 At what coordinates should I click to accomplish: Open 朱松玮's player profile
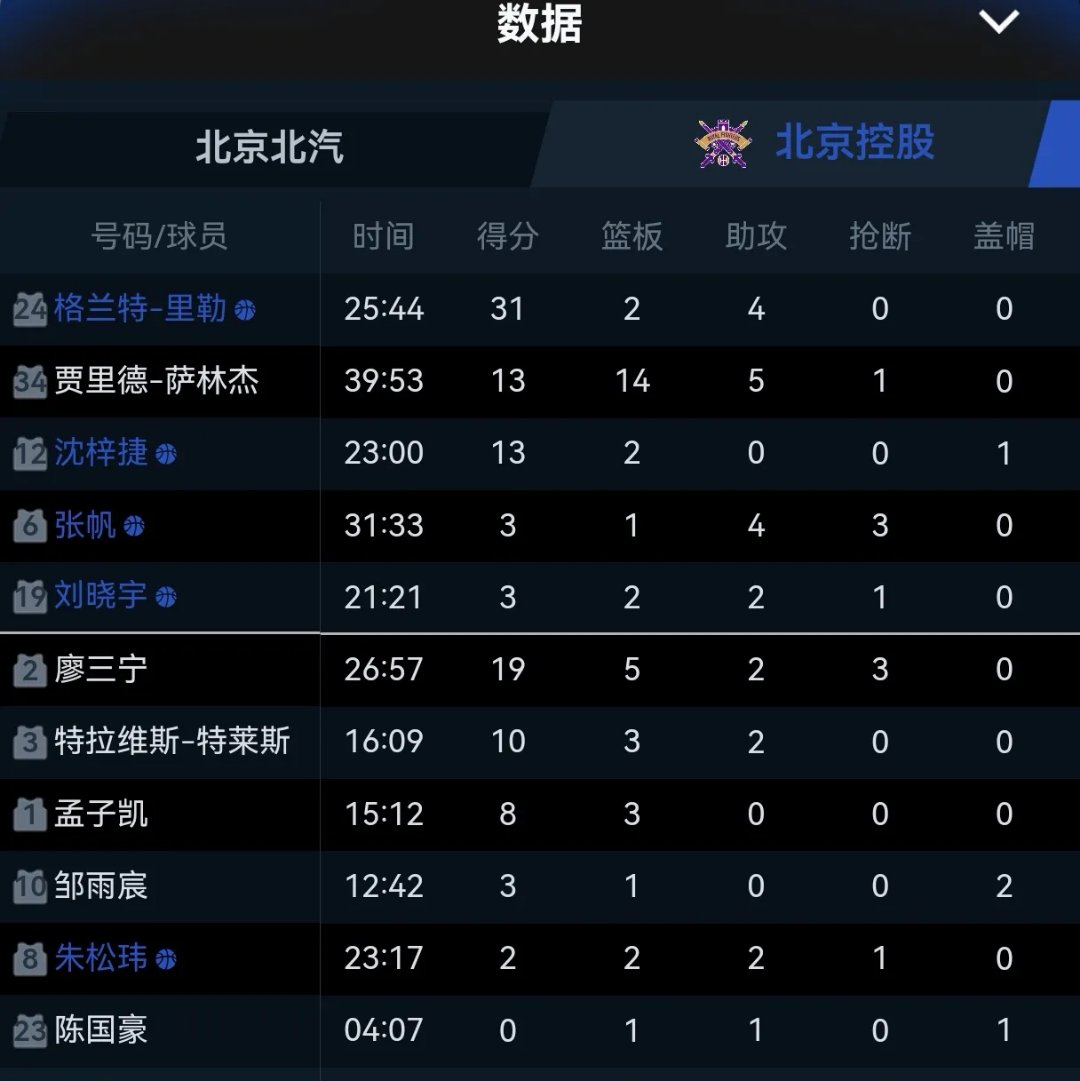pyautogui.click(x=101, y=958)
